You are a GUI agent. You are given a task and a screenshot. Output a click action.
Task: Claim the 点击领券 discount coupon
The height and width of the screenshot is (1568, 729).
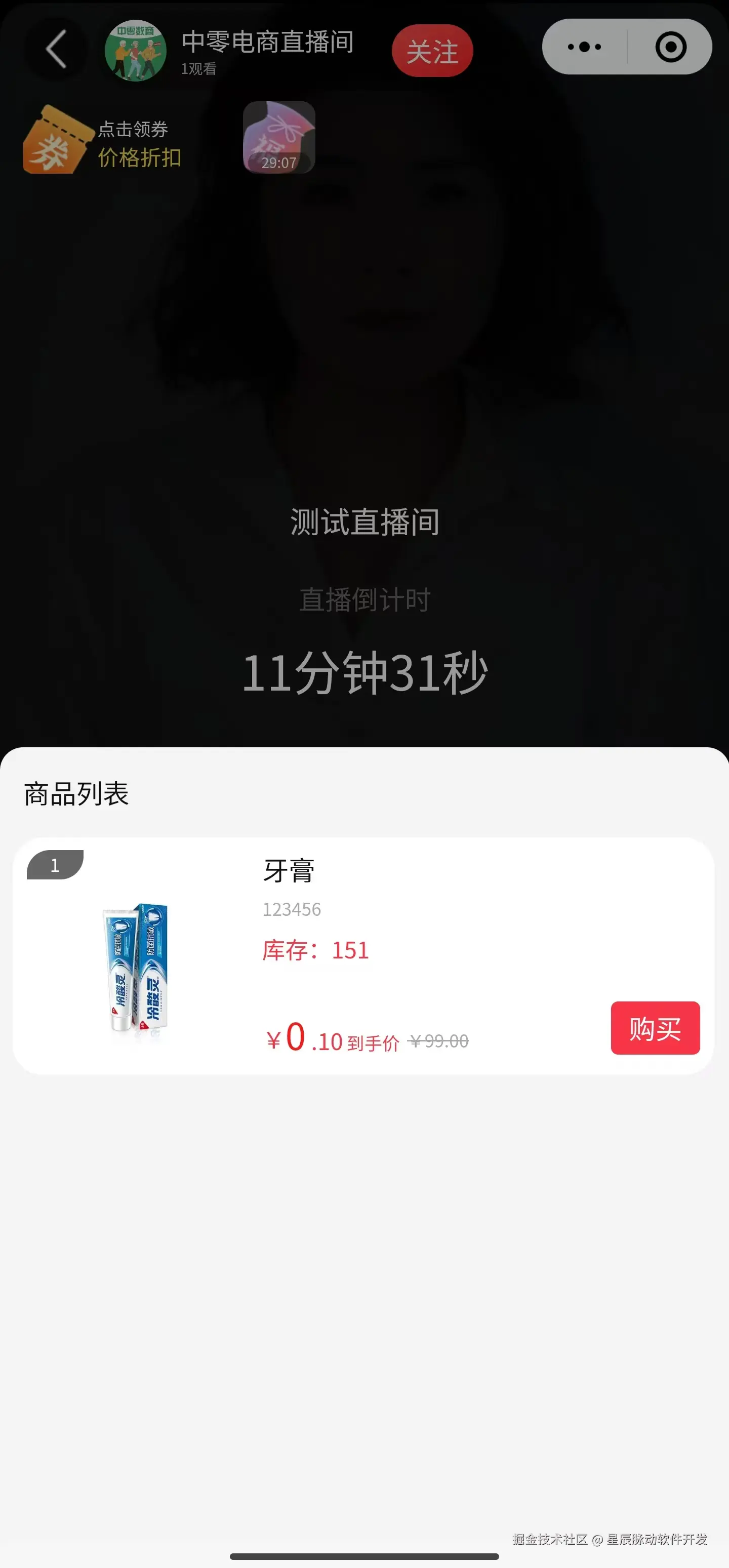click(x=102, y=140)
